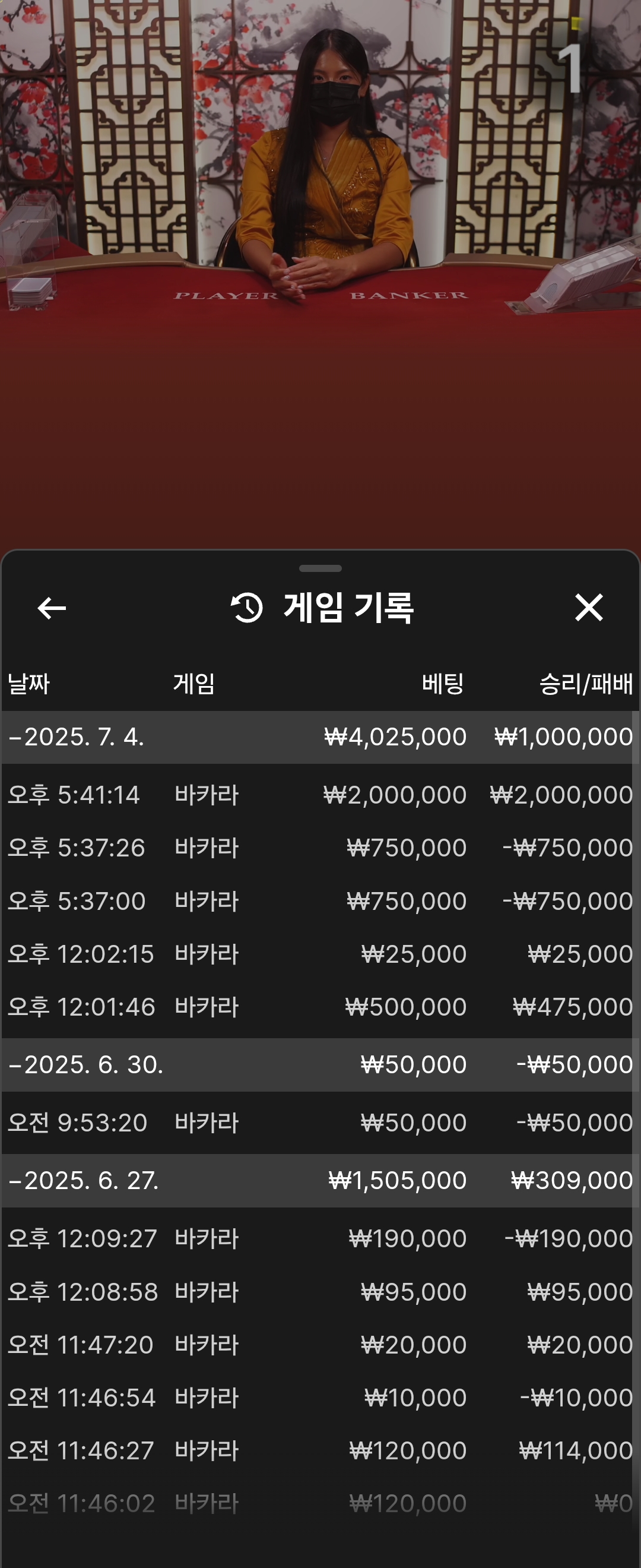641x1568 pixels.
Task: Open the 오후 12:08:58 바카라 record
Action: click(320, 1292)
